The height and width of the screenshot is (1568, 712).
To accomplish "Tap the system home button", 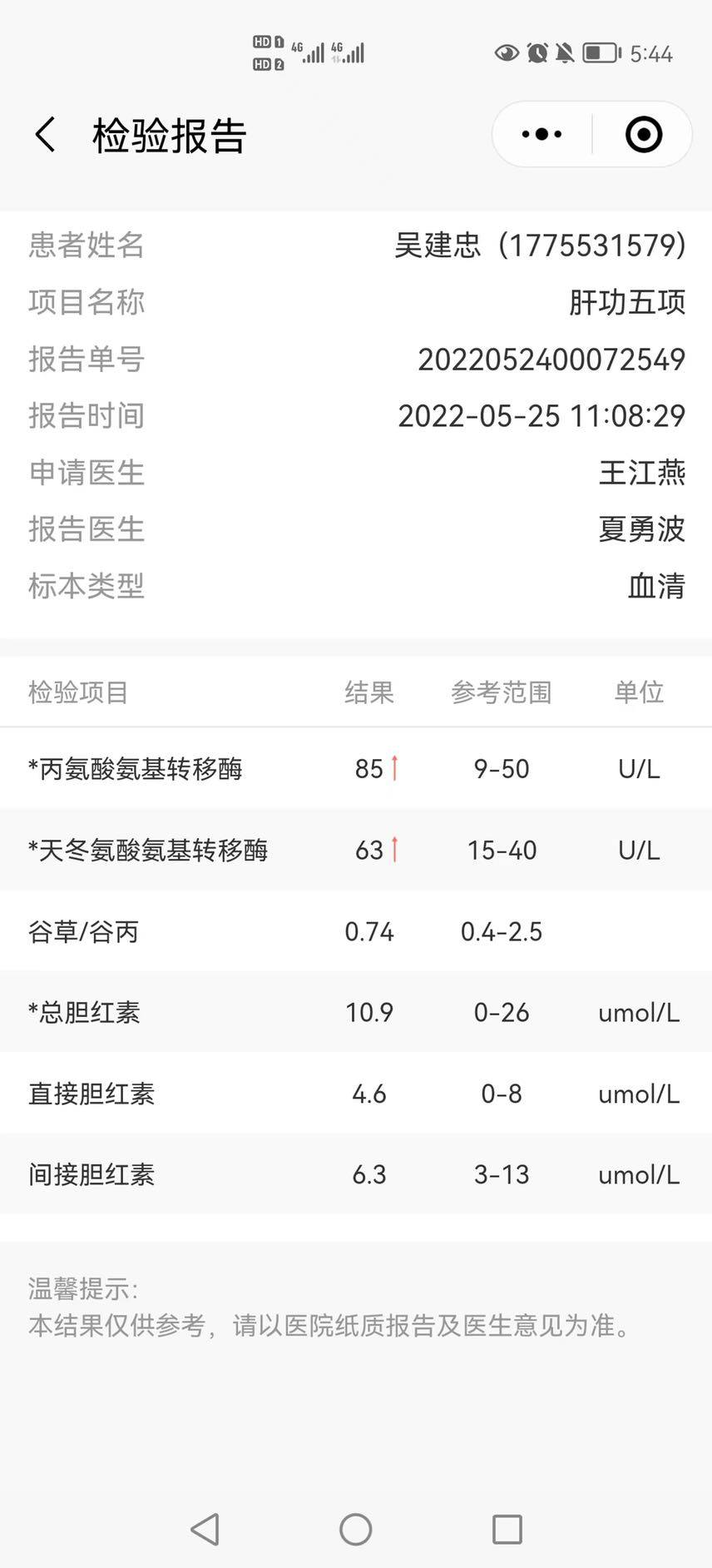I will tap(356, 1529).
